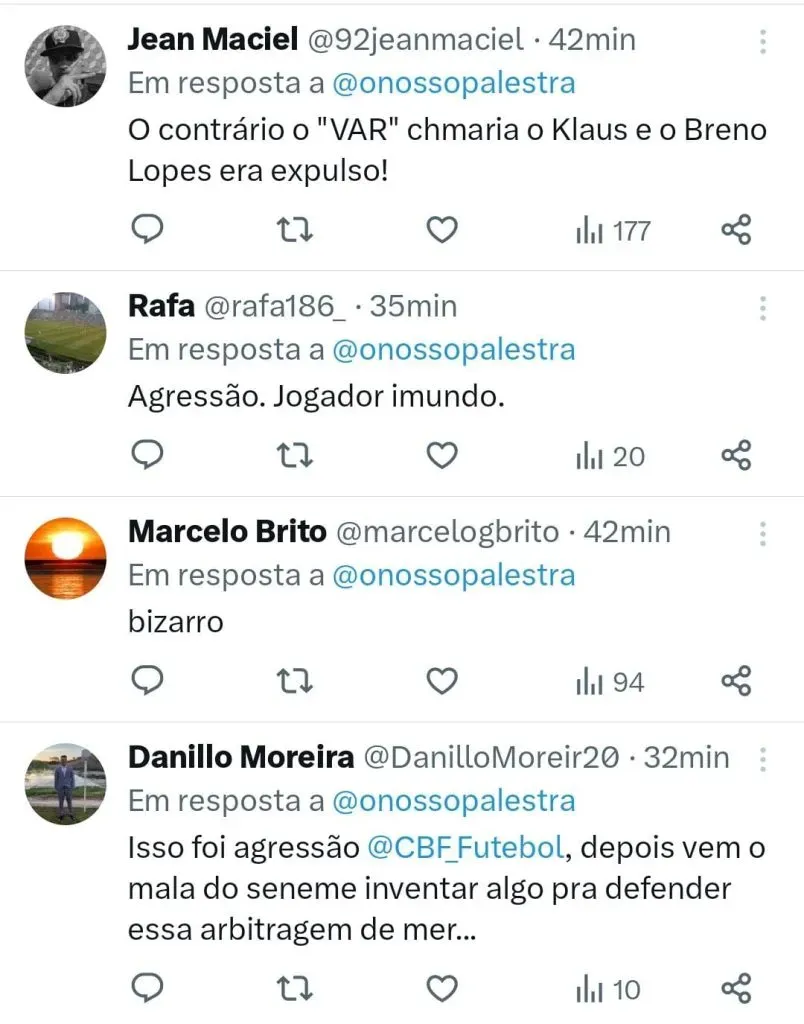Open Danillo Moreira's profile picture
804x1024 pixels.
coord(65,784)
